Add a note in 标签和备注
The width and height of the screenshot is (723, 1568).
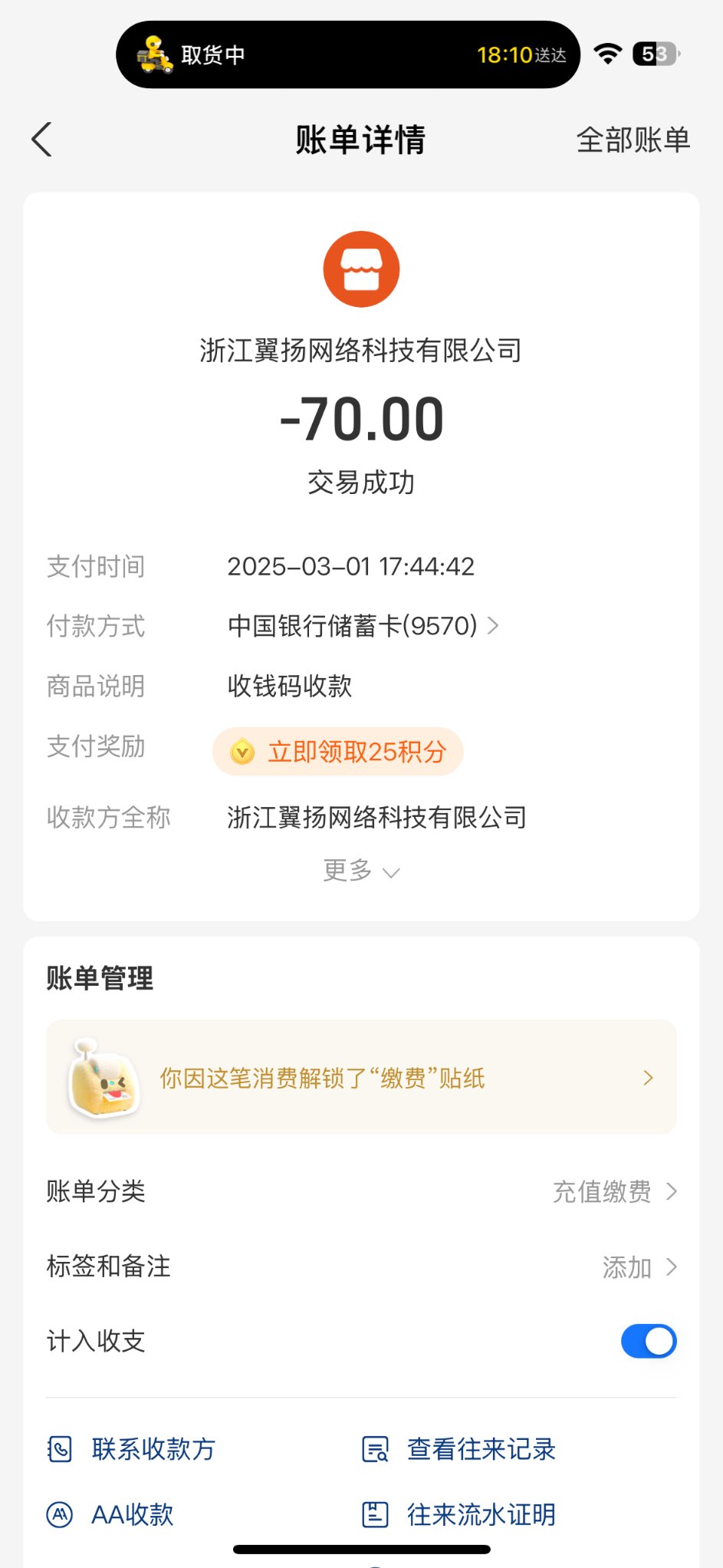click(638, 1267)
